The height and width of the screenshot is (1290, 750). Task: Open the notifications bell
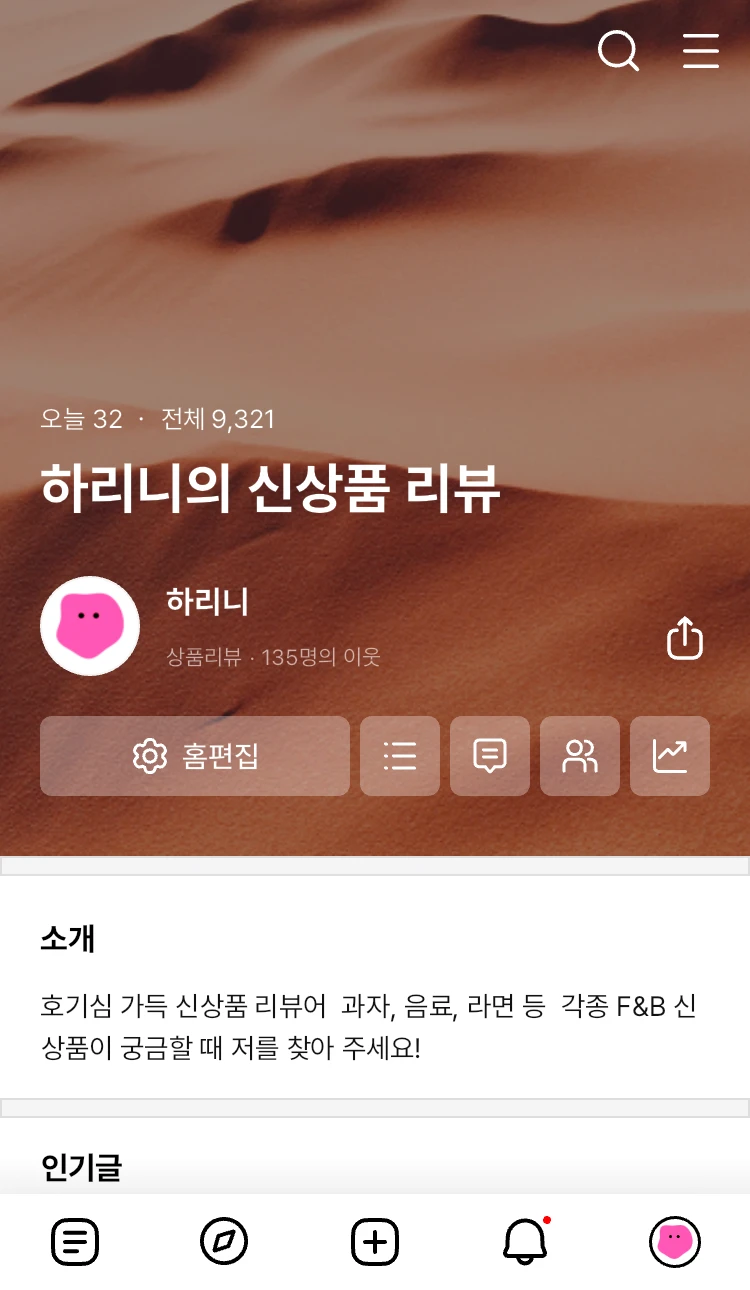click(x=525, y=1242)
